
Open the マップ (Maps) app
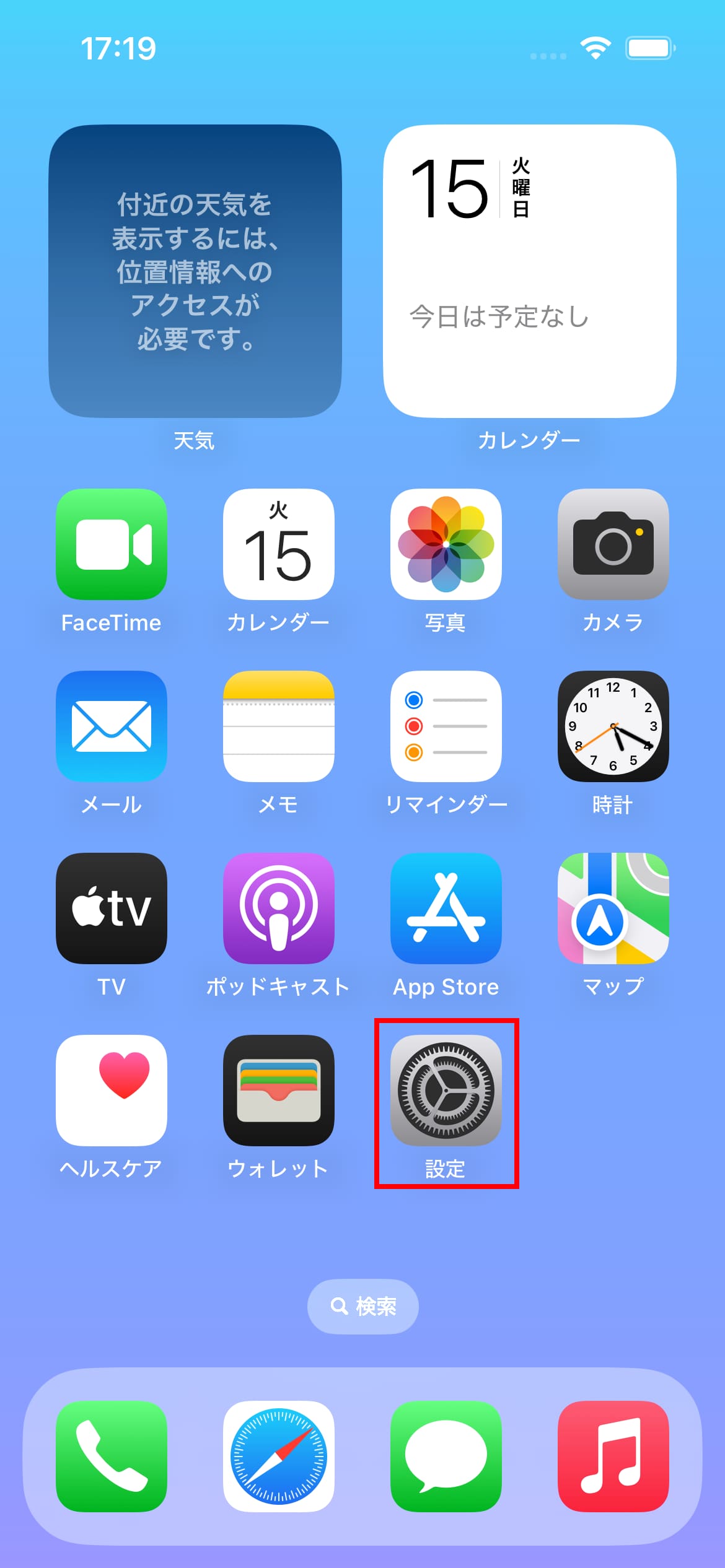[x=613, y=908]
